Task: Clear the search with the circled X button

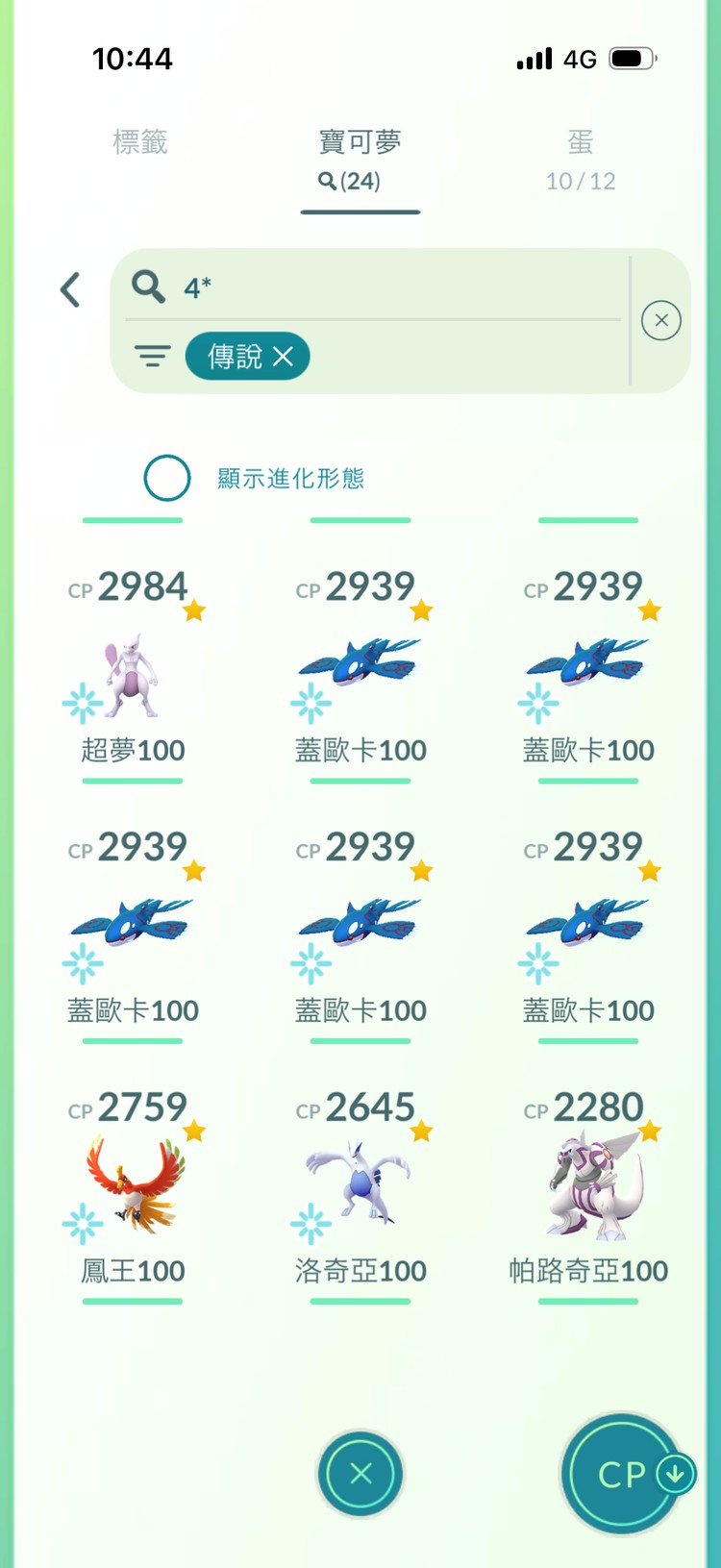Action: coord(661,319)
